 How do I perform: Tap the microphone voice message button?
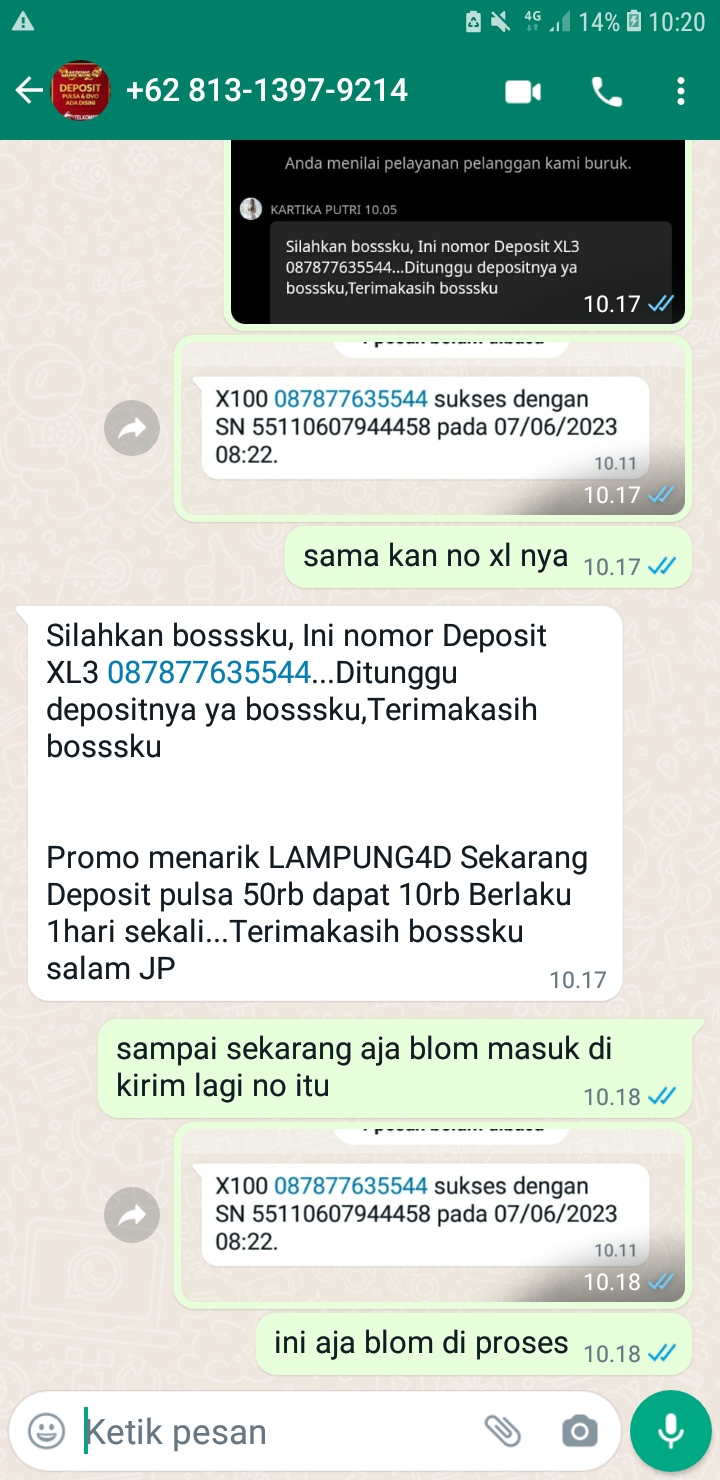(670, 1431)
